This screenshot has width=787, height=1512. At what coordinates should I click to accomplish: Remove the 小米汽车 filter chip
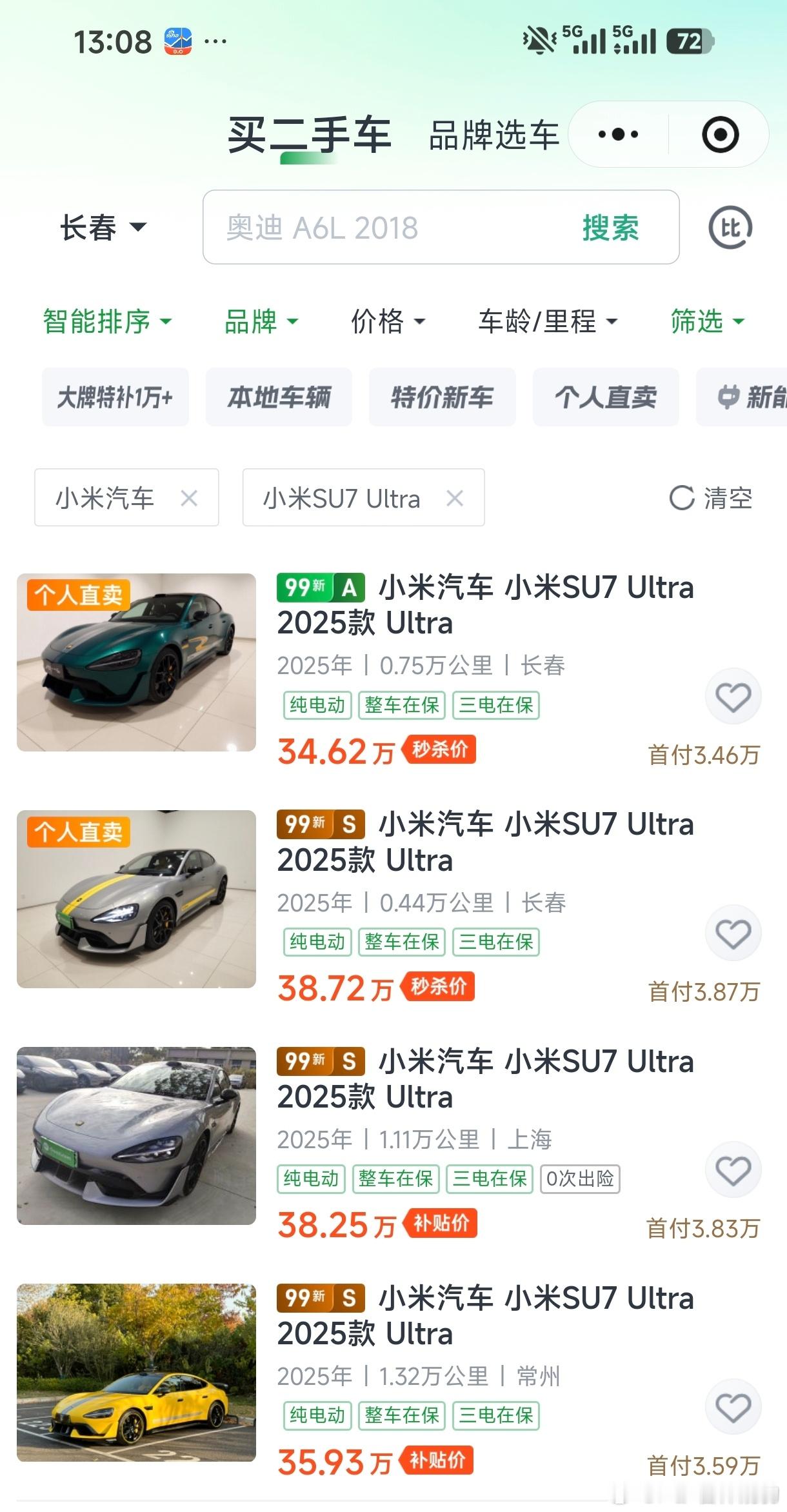click(x=190, y=498)
